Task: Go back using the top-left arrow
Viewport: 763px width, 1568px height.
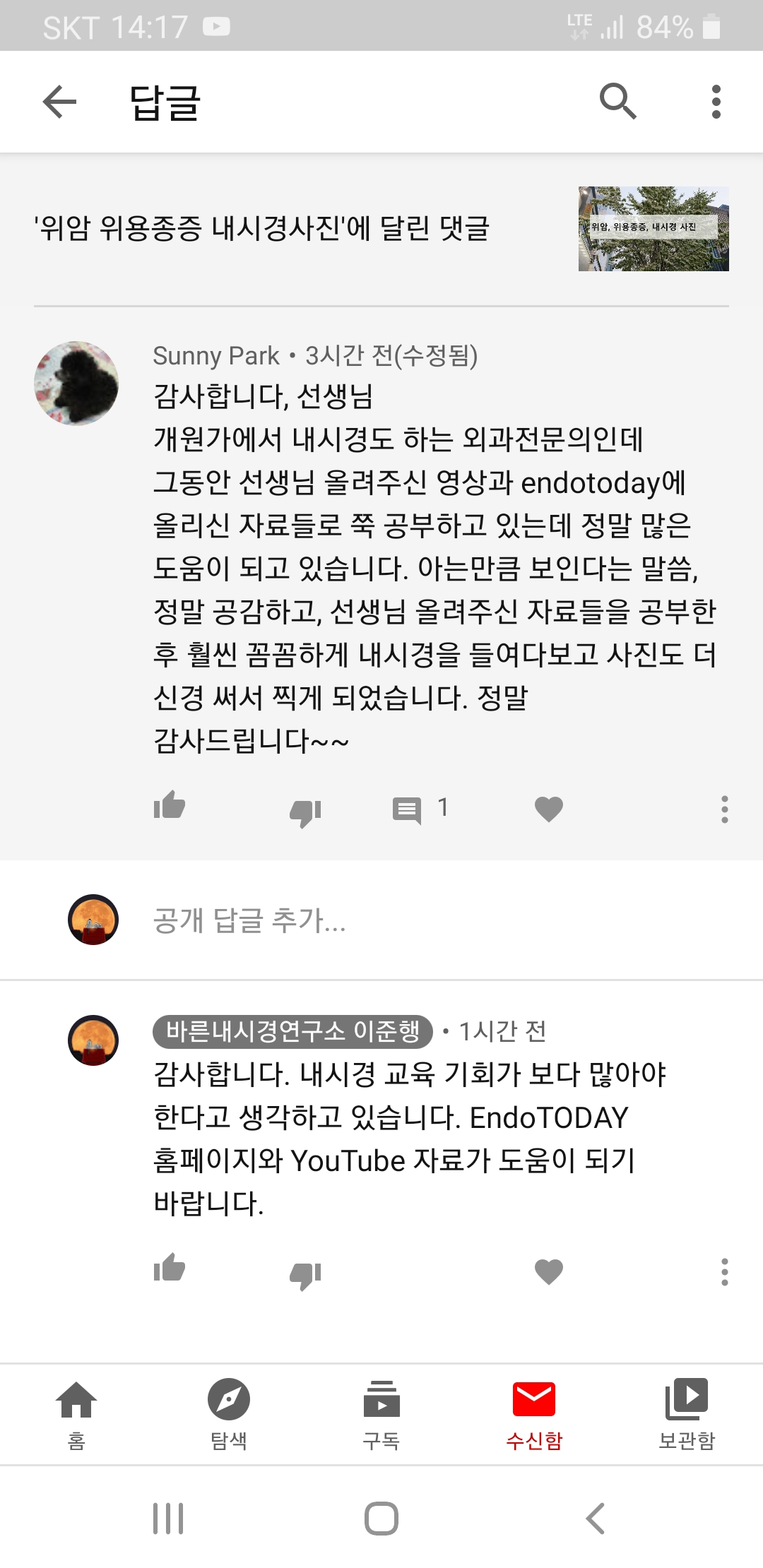Action: [59, 102]
